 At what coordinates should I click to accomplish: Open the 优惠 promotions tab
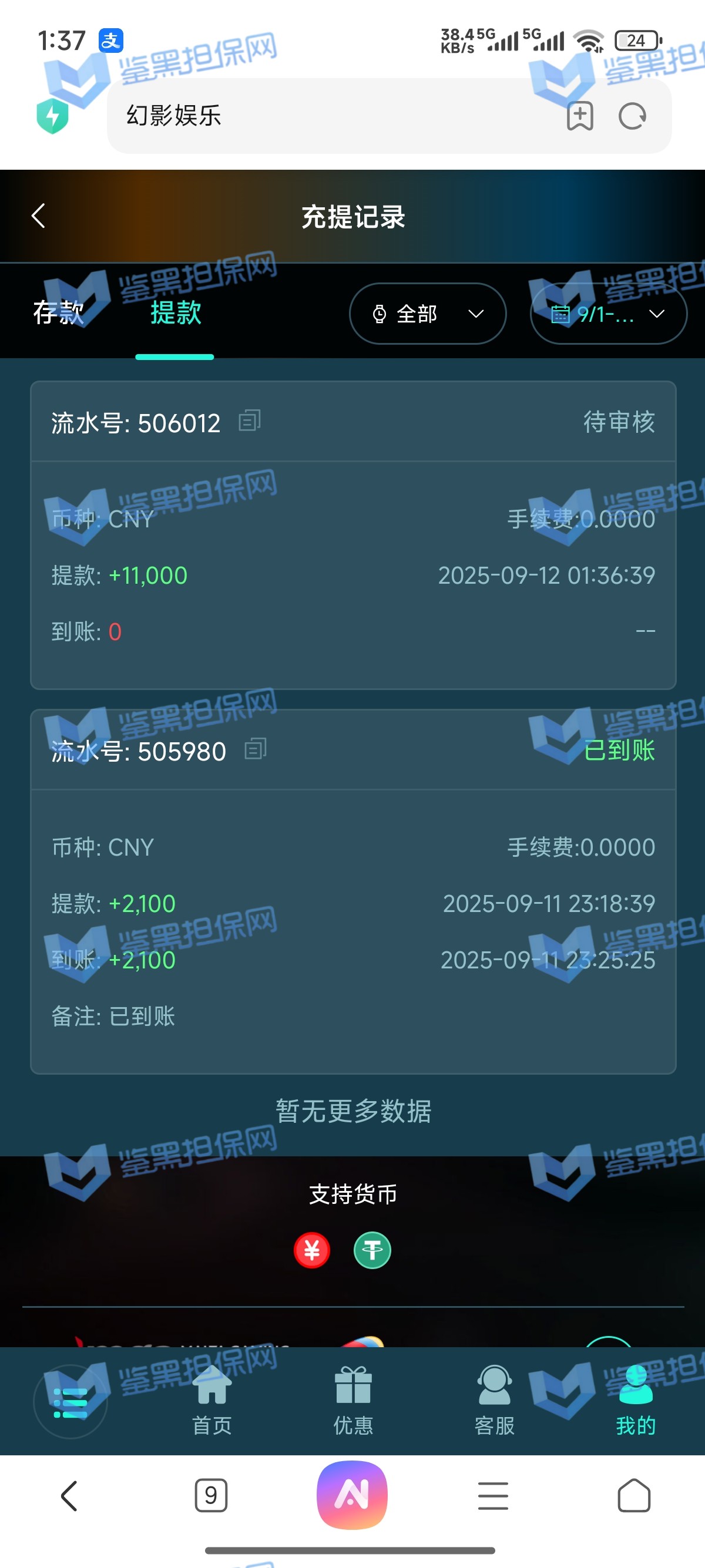(353, 1401)
